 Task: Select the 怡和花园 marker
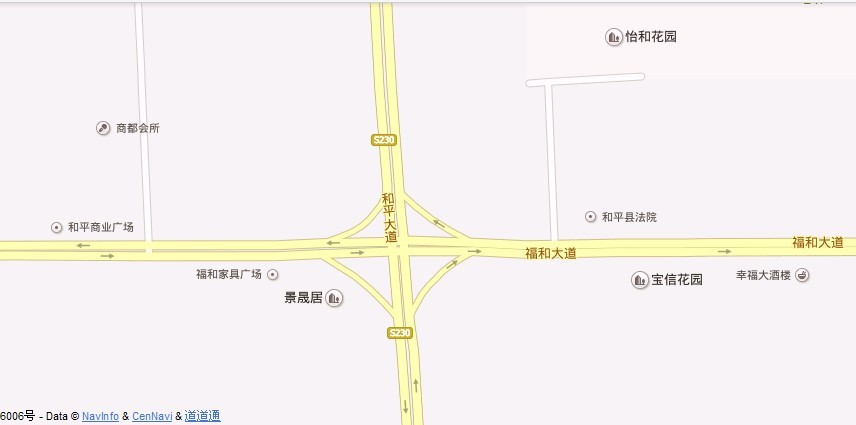[x=614, y=37]
